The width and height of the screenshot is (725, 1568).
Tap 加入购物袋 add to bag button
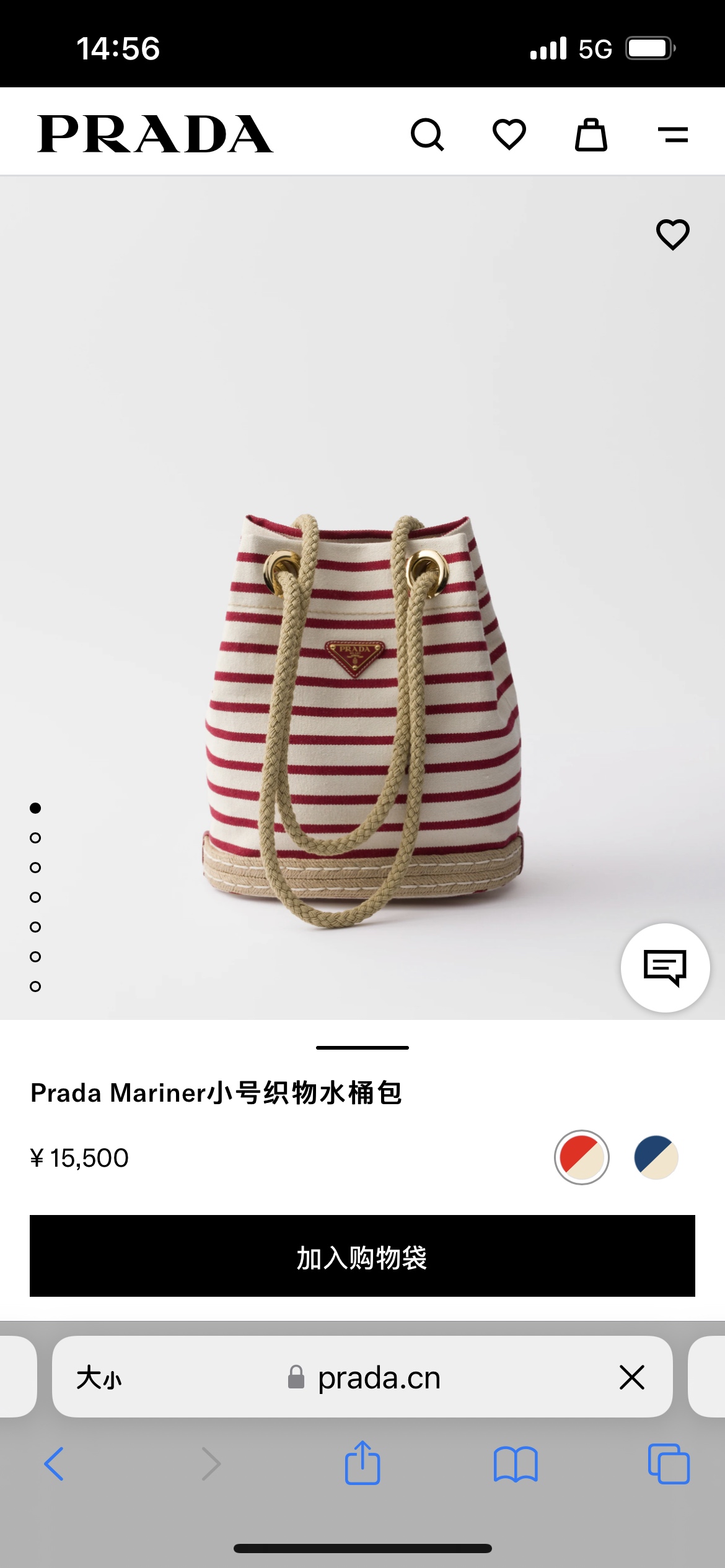362,1256
